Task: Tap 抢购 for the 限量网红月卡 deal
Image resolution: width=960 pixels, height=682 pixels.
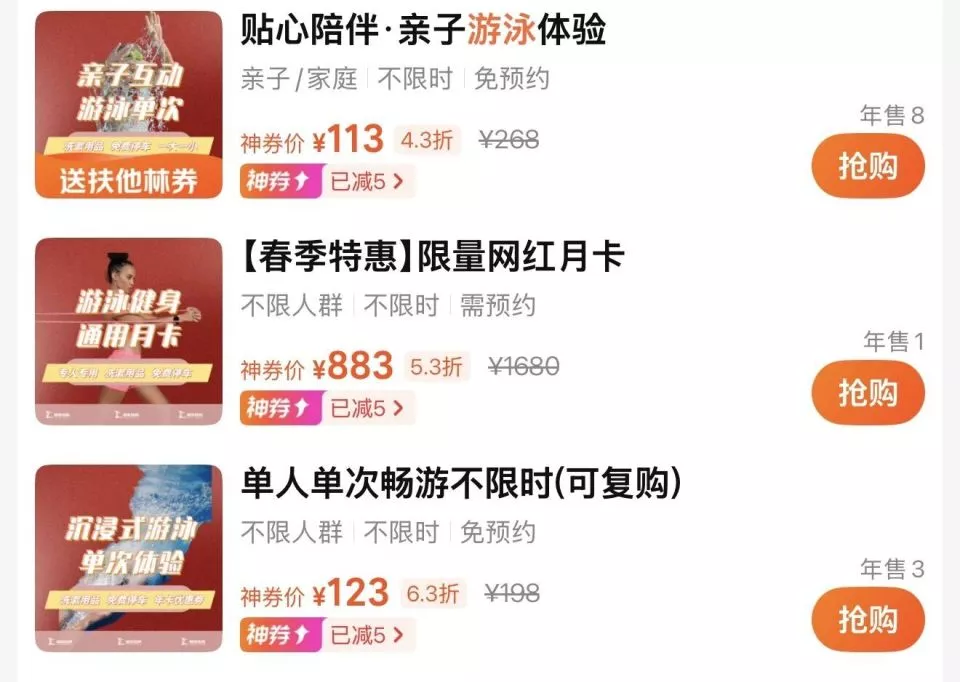Action: click(868, 392)
